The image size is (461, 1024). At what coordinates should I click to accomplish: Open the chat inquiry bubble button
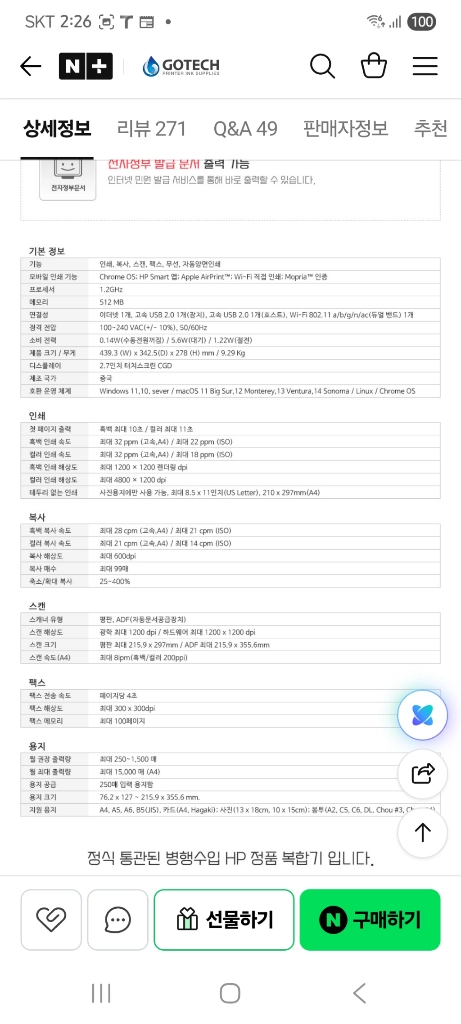tap(118, 920)
